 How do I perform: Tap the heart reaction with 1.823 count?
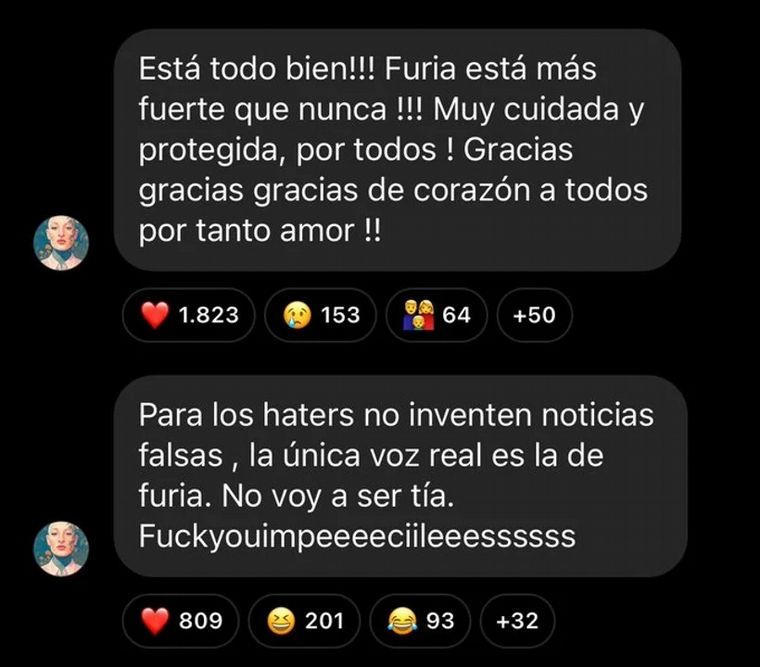[x=189, y=315]
